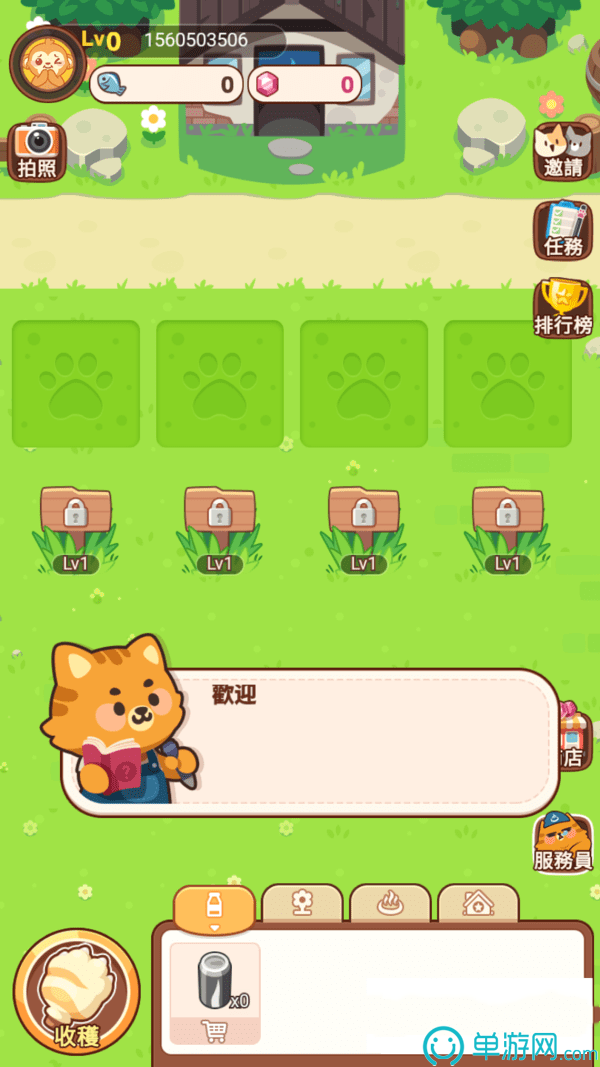The width and height of the screenshot is (600, 1067).
Task: Tap the 收穫 harvest button
Action: (x=77, y=991)
